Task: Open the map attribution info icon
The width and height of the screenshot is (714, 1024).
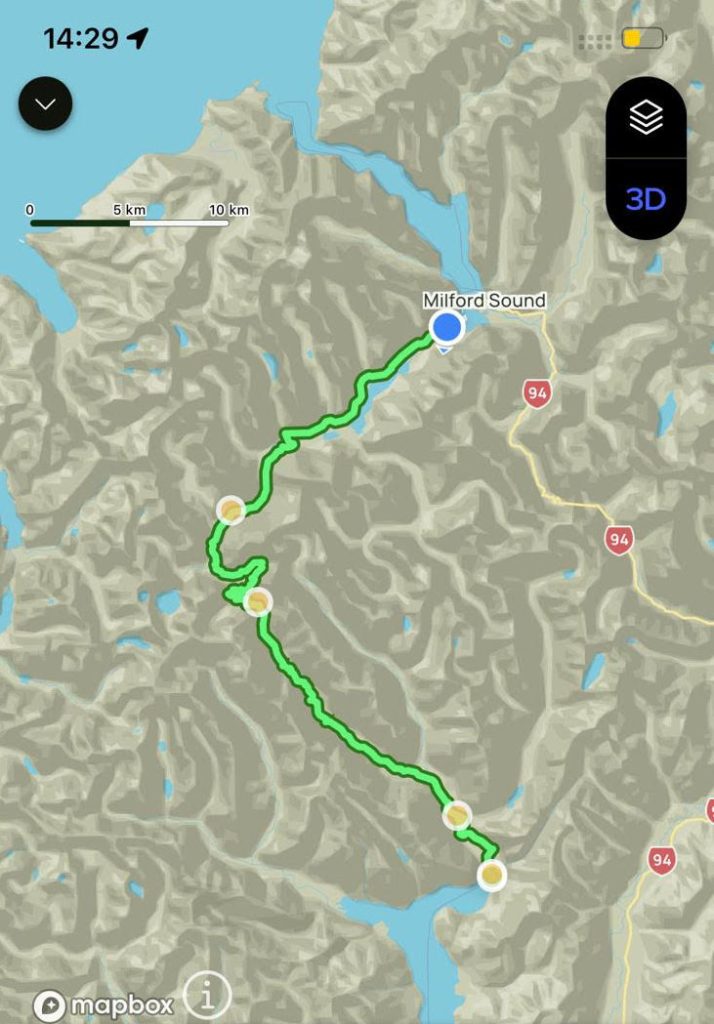Action: [x=208, y=996]
